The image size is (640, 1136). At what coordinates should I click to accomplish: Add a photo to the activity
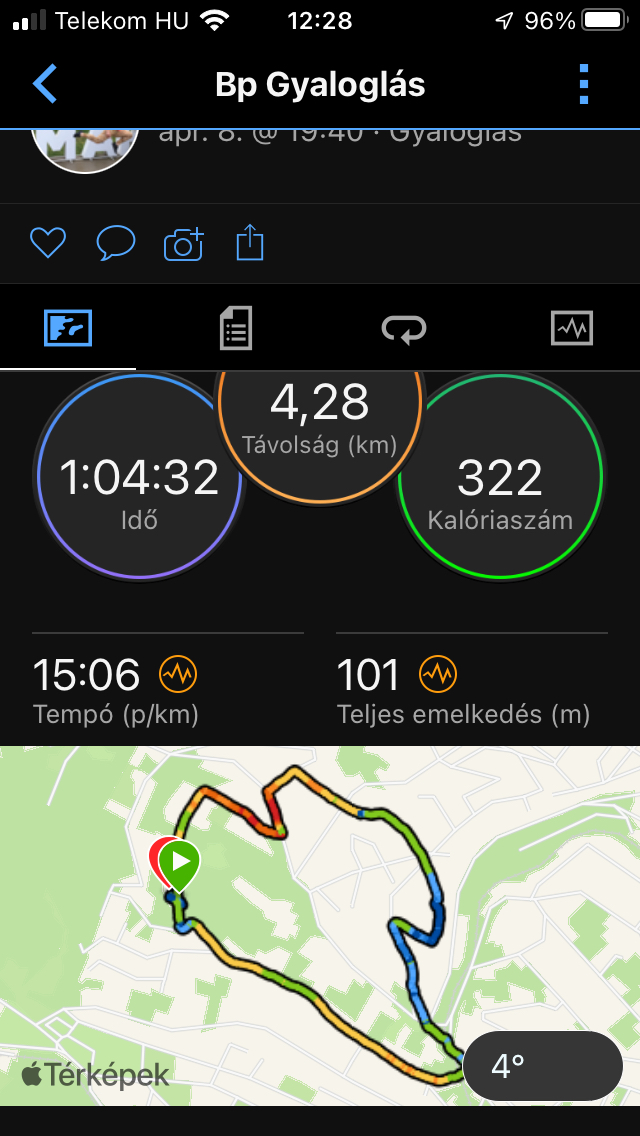pyautogui.click(x=183, y=243)
